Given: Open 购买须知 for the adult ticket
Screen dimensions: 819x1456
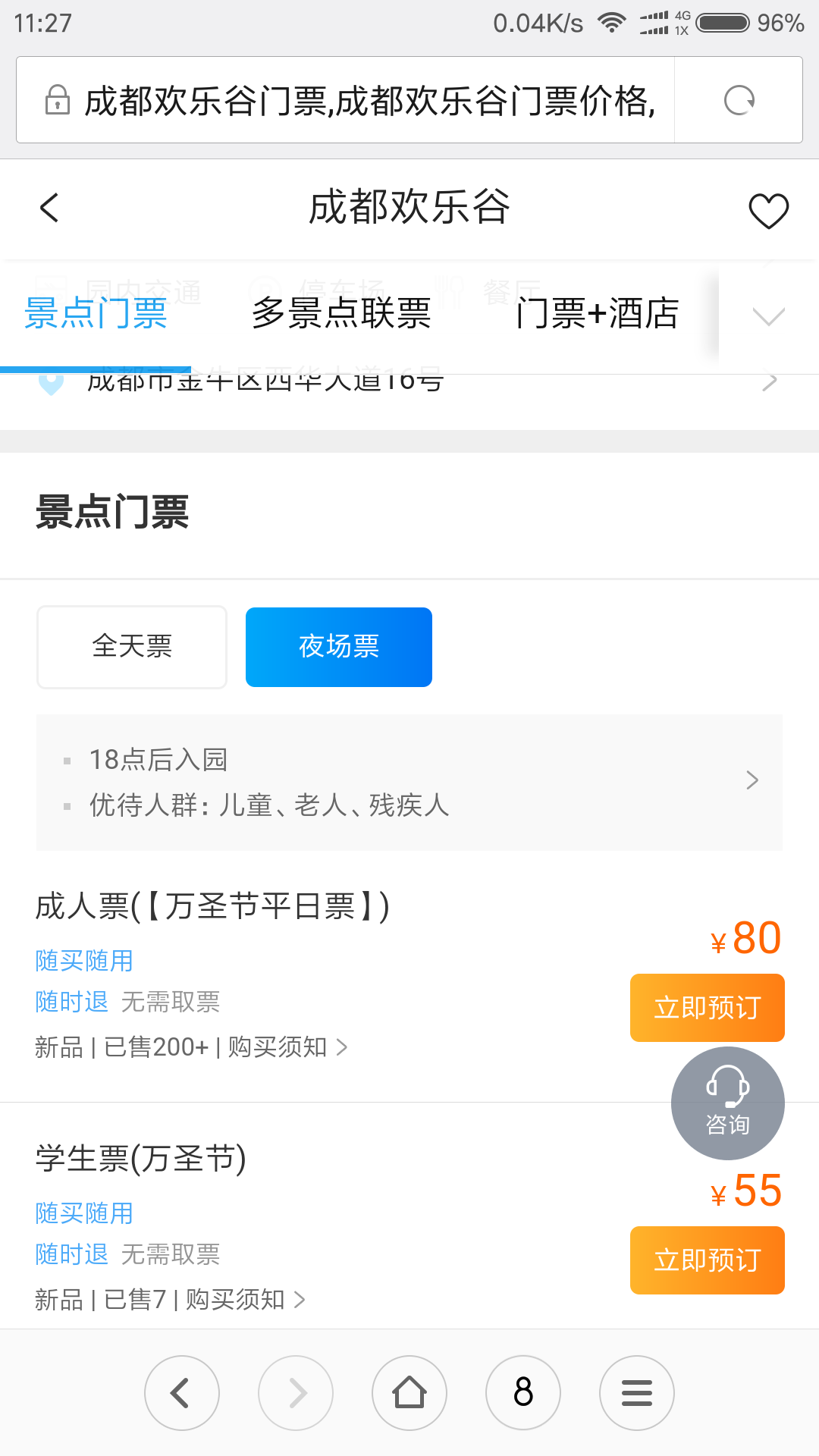Looking at the screenshot, I should pyautogui.click(x=287, y=1047).
